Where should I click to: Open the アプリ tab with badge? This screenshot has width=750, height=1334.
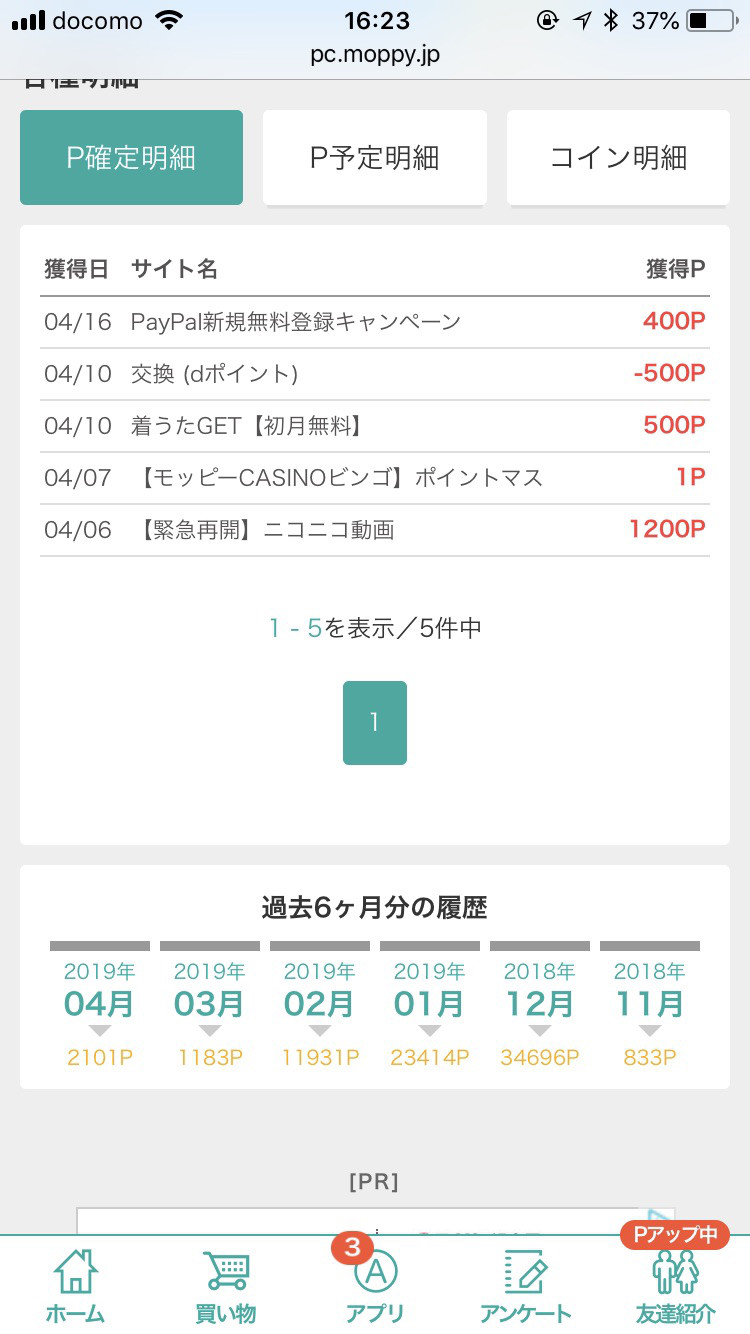[375, 1286]
